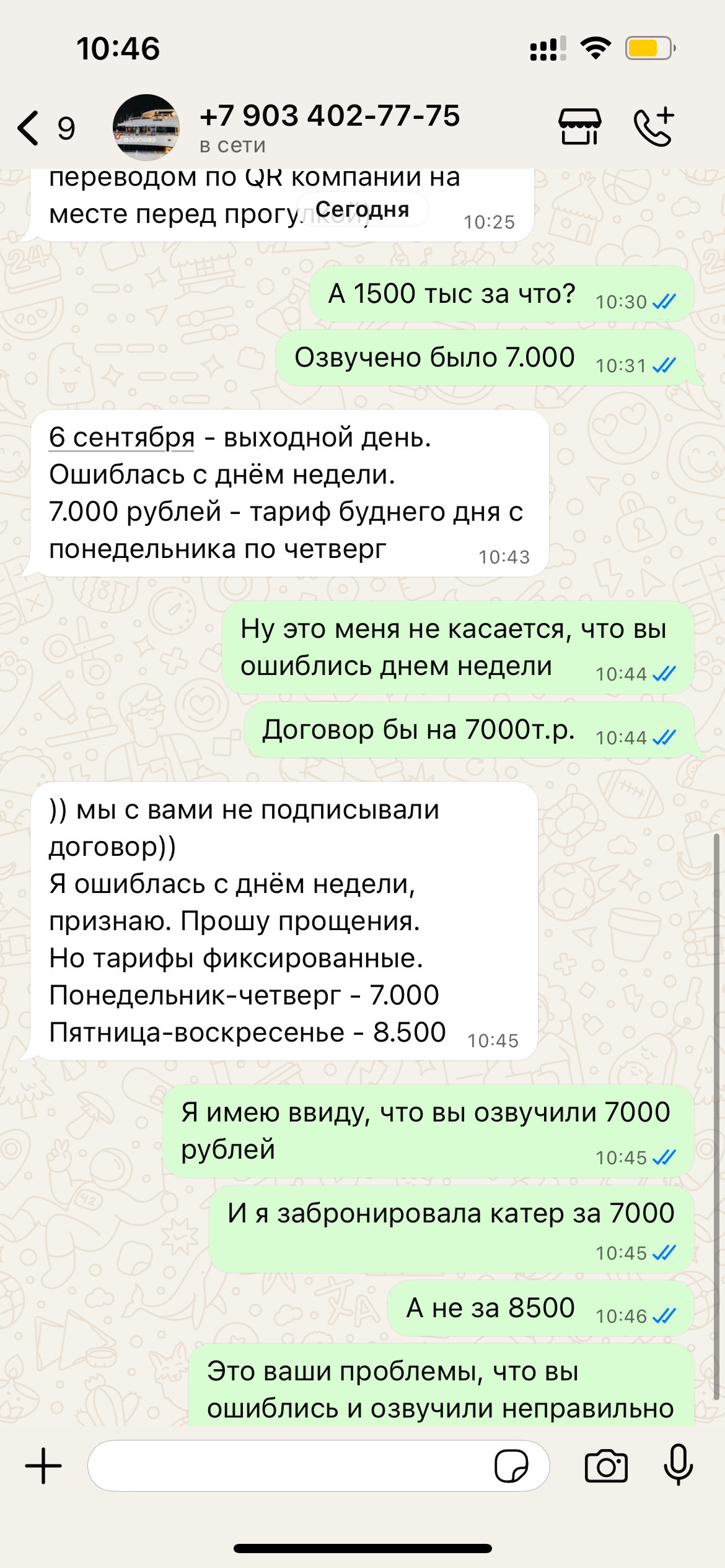Tap the voice message microphone
The image size is (725, 1568).
pos(678,1465)
